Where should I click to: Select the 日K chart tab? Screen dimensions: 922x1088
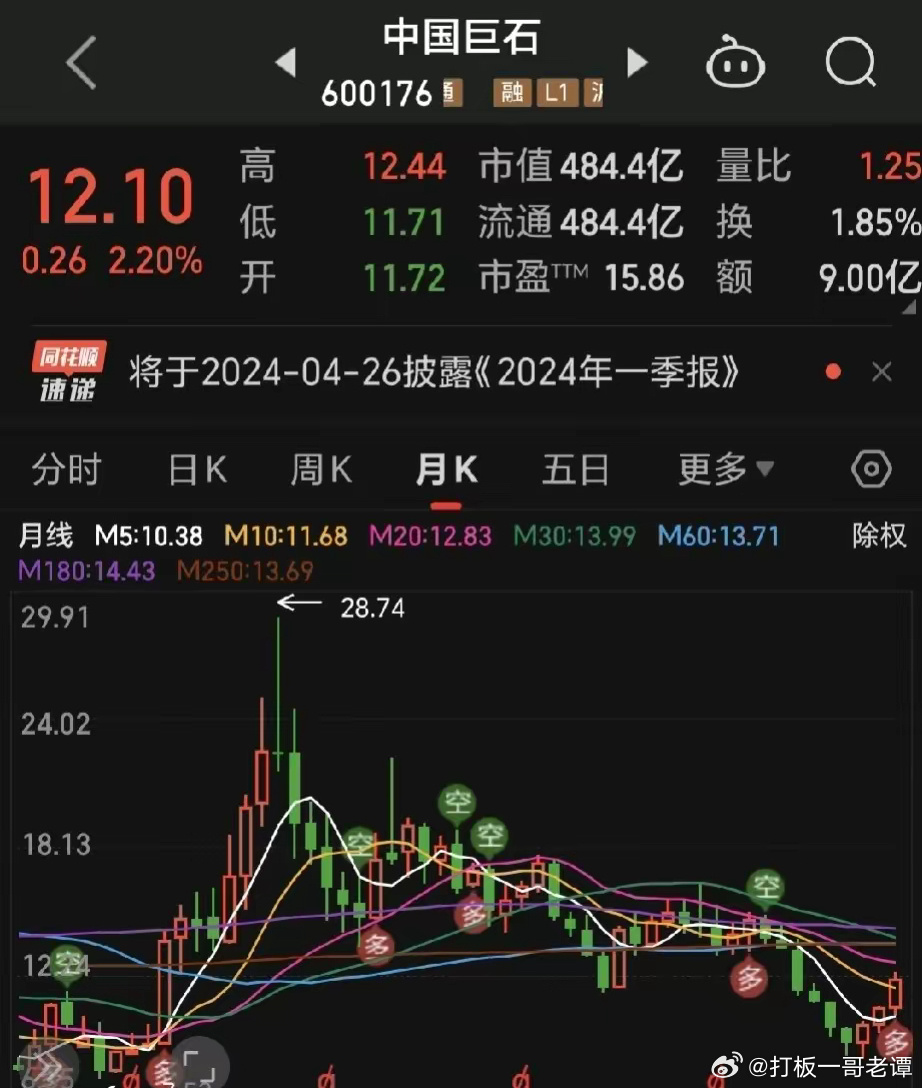point(197,469)
